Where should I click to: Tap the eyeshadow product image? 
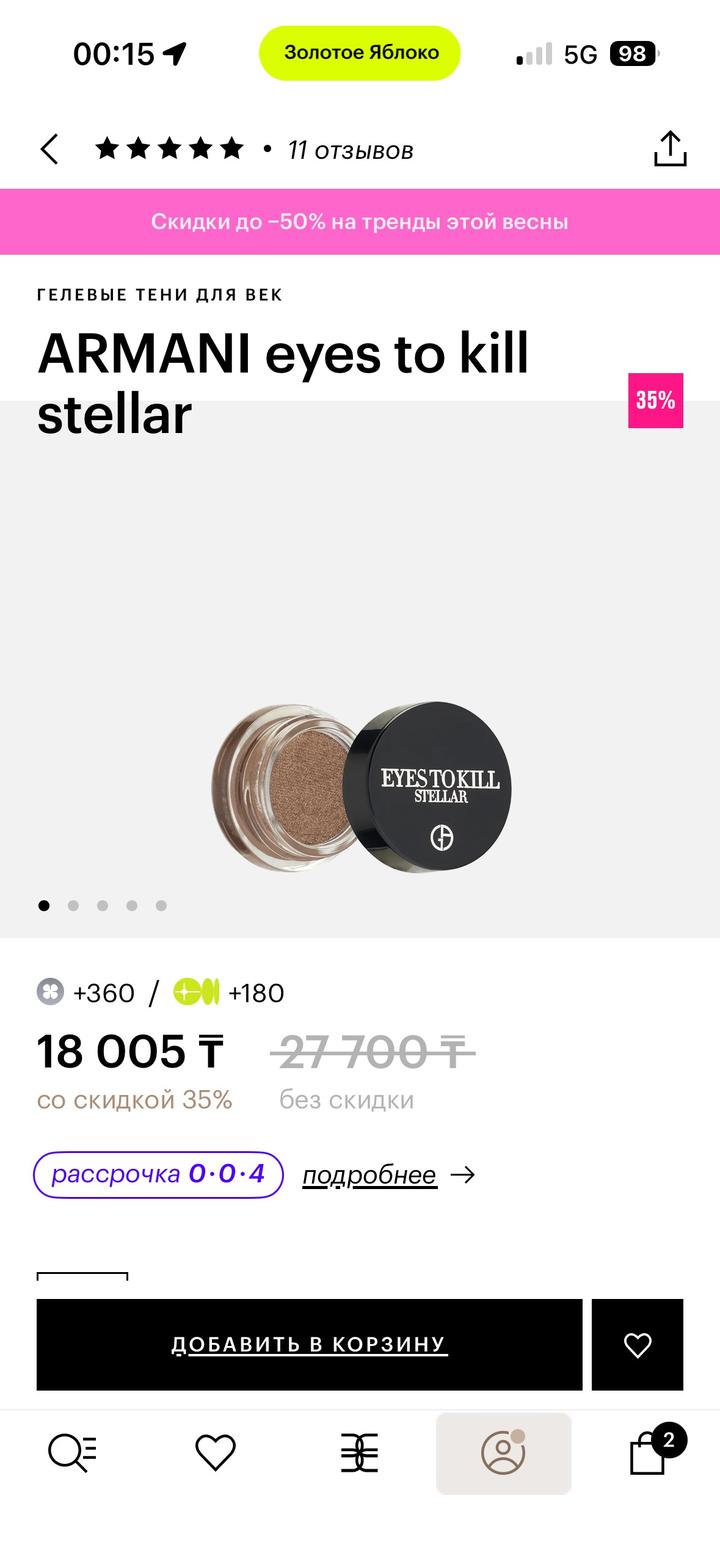pos(360,785)
